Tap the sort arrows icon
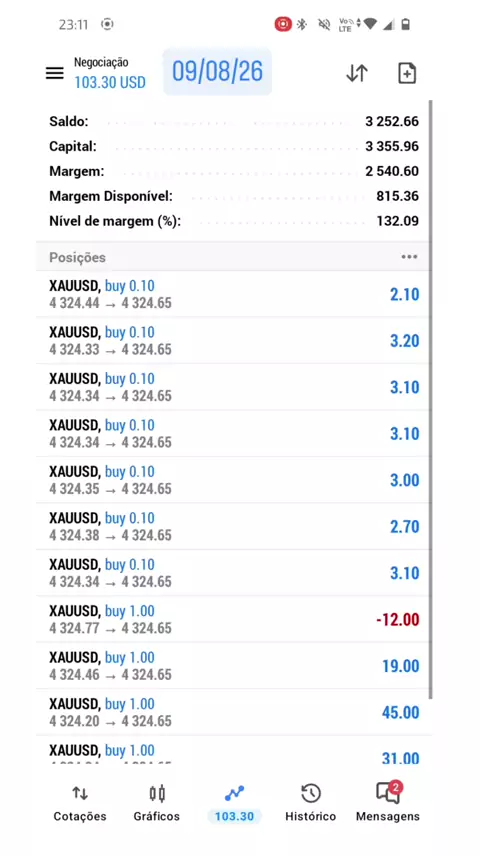This screenshot has width=480, height=856. [x=357, y=73]
